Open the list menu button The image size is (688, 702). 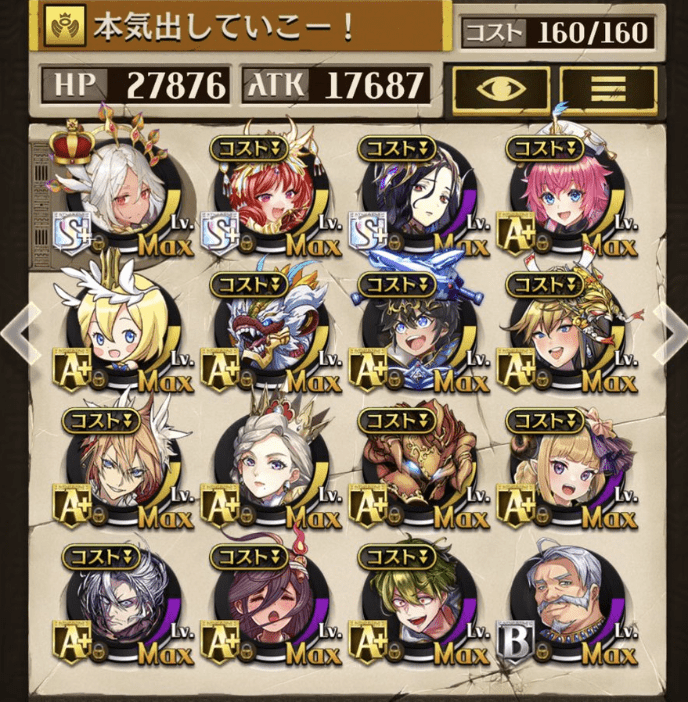point(606,87)
